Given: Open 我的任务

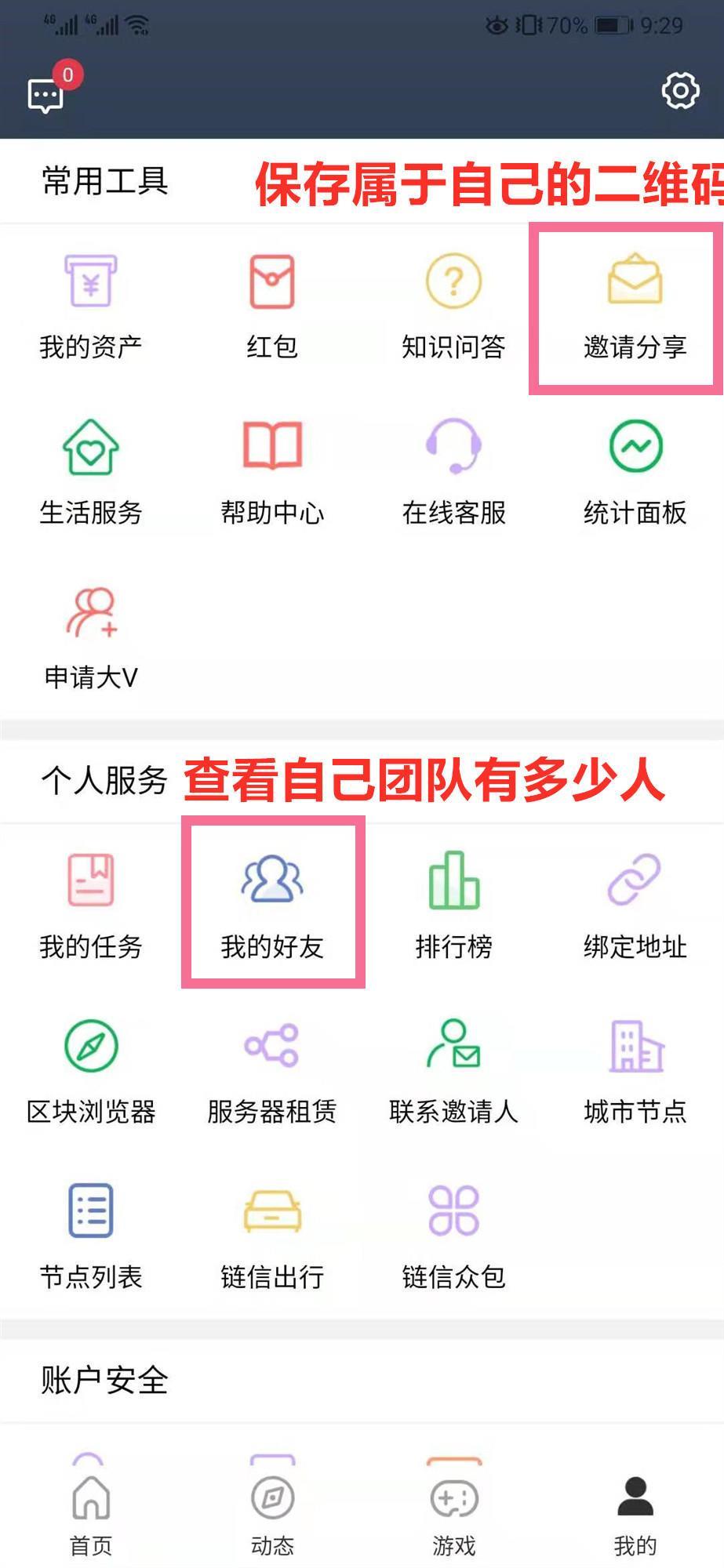Looking at the screenshot, I should point(91,907).
